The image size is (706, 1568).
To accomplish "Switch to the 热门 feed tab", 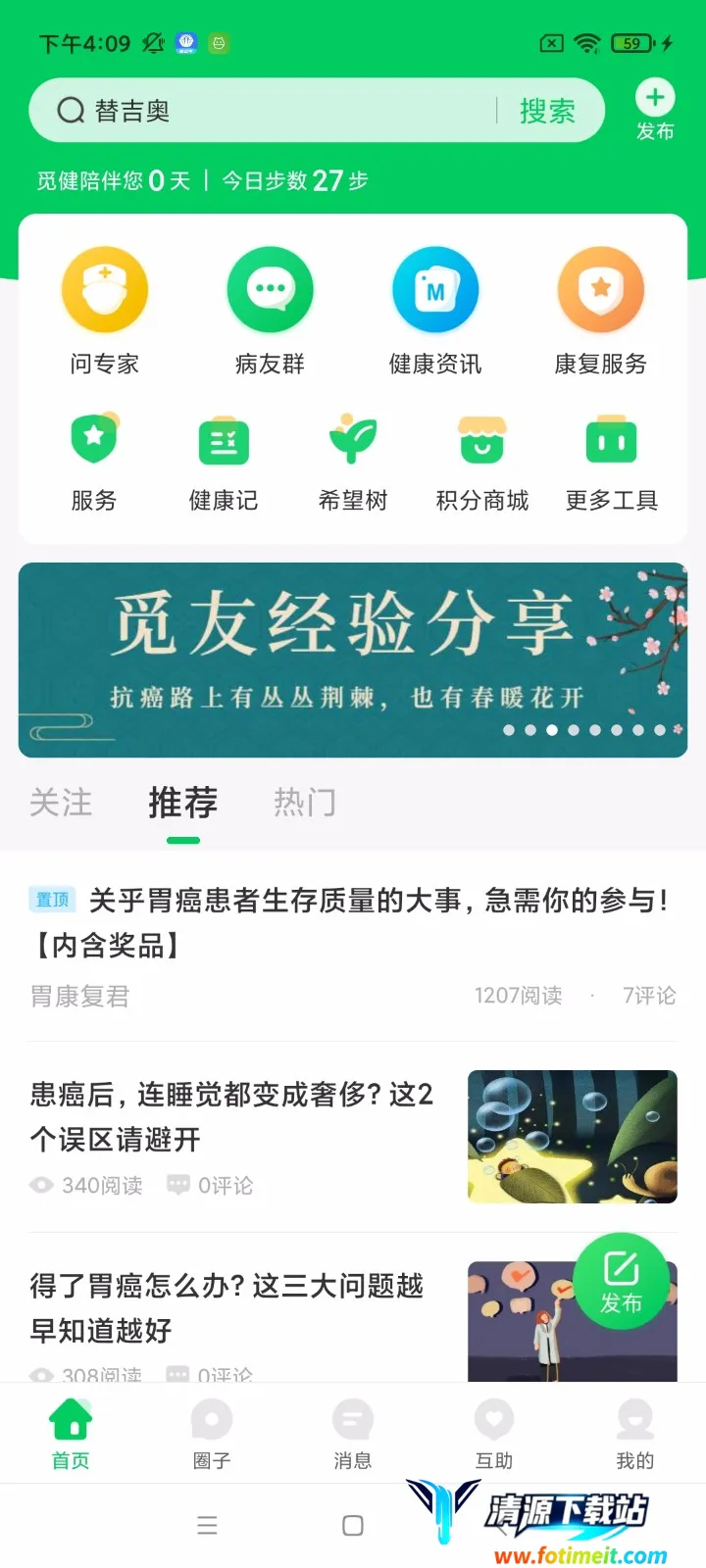I will 304,803.
